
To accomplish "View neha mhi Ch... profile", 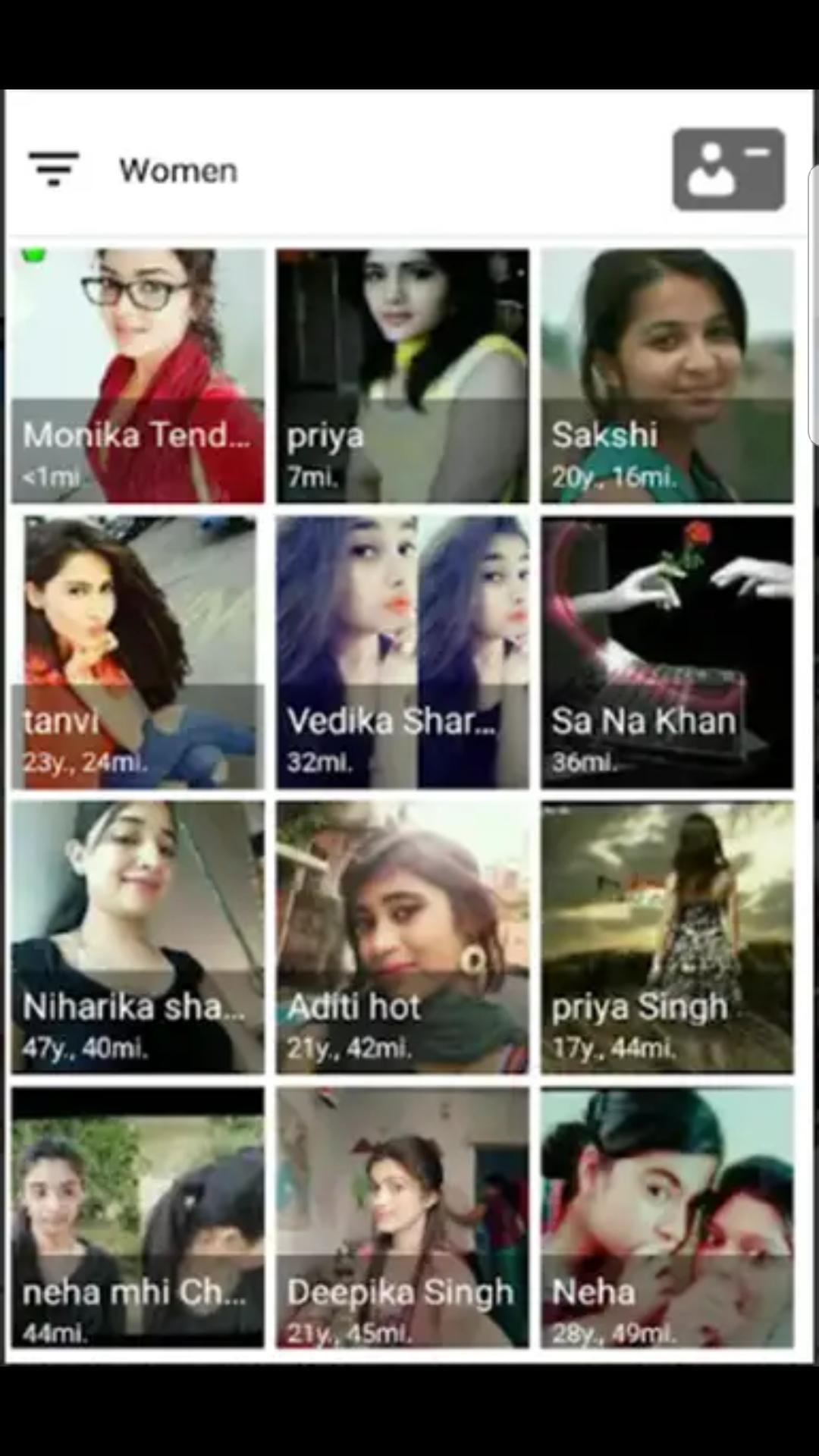I will click(x=138, y=1218).
